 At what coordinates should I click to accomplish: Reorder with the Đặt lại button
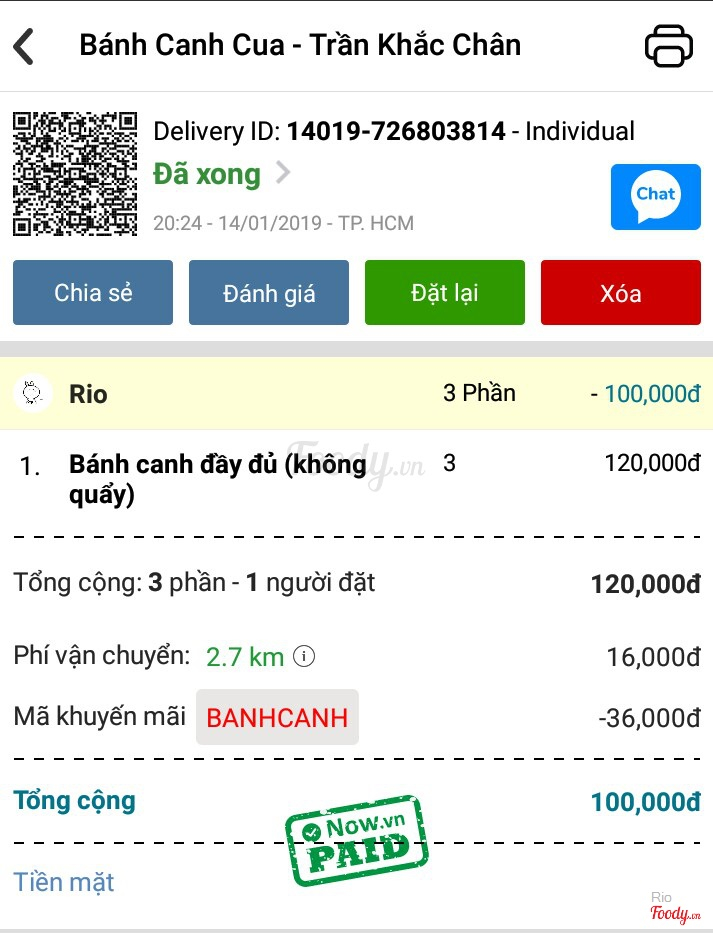(x=444, y=293)
